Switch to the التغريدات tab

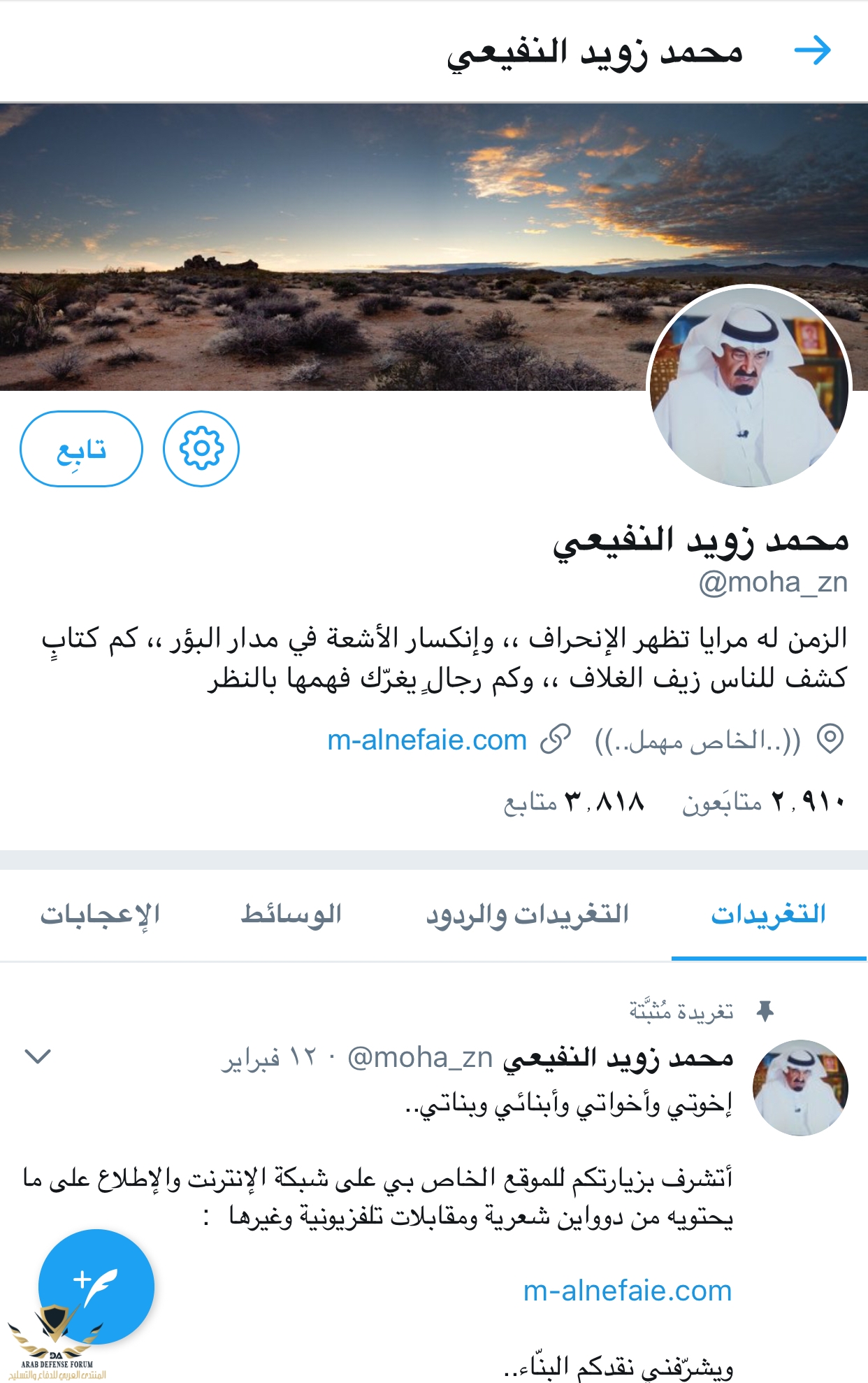pos(768,915)
